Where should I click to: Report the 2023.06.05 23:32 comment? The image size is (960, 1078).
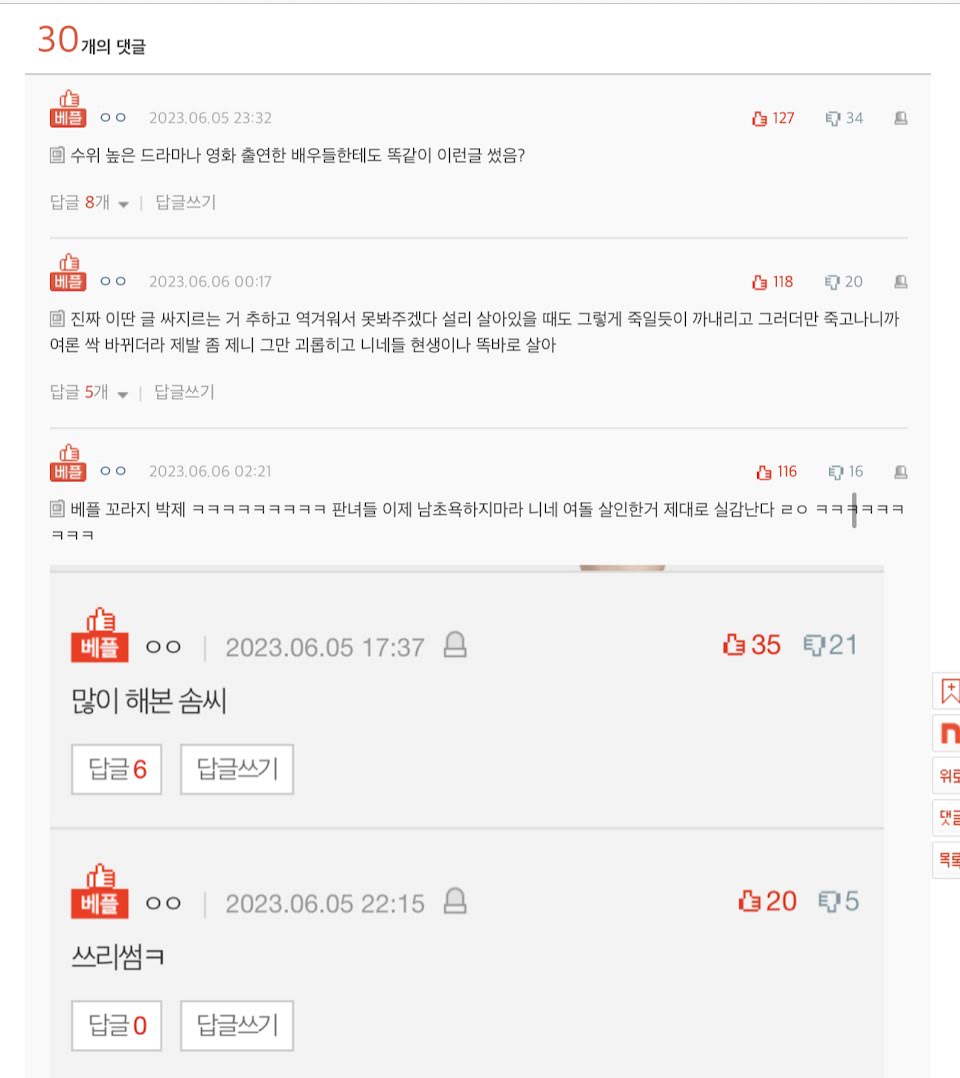pyautogui.click(x=900, y=118)
